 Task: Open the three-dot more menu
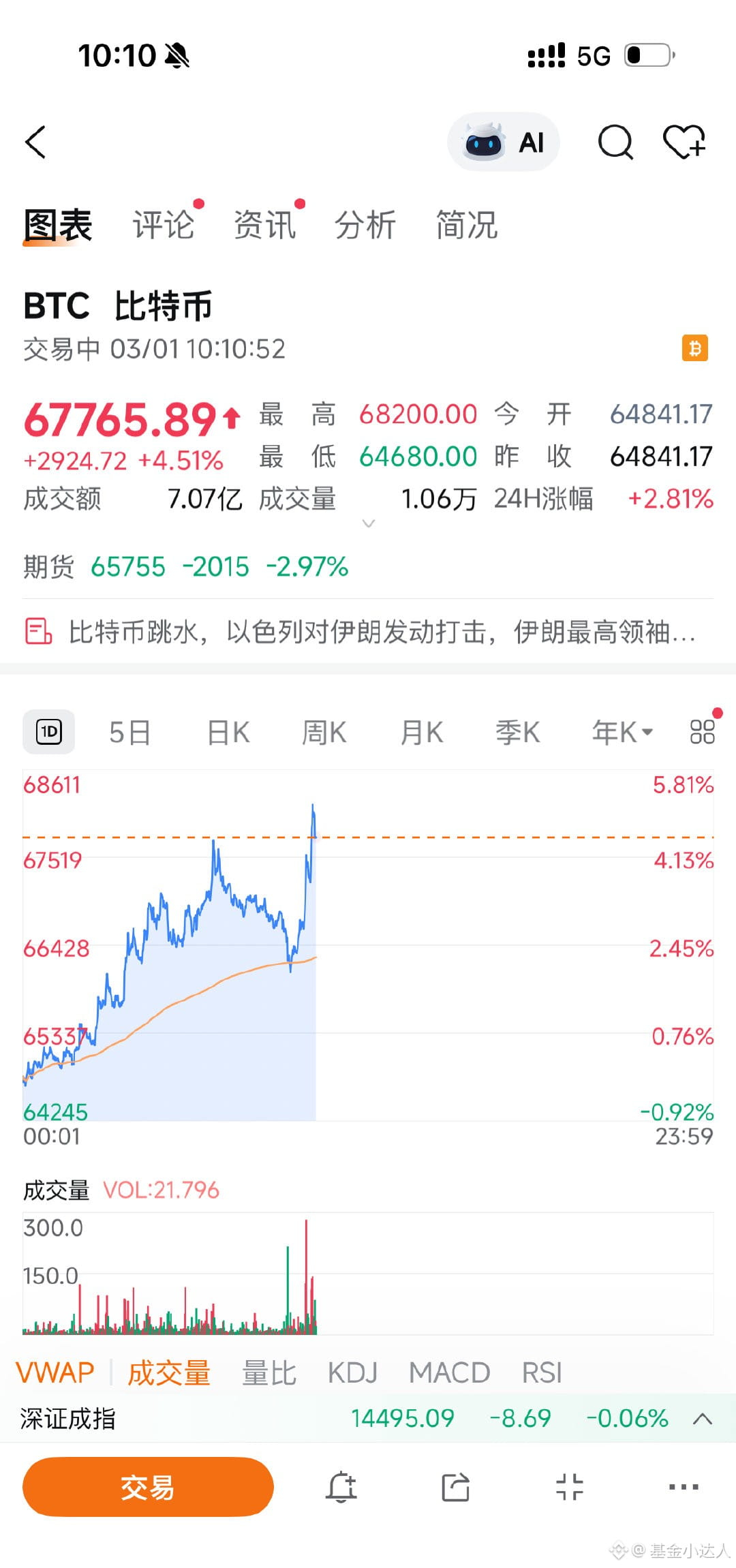tap(684, 1487)
